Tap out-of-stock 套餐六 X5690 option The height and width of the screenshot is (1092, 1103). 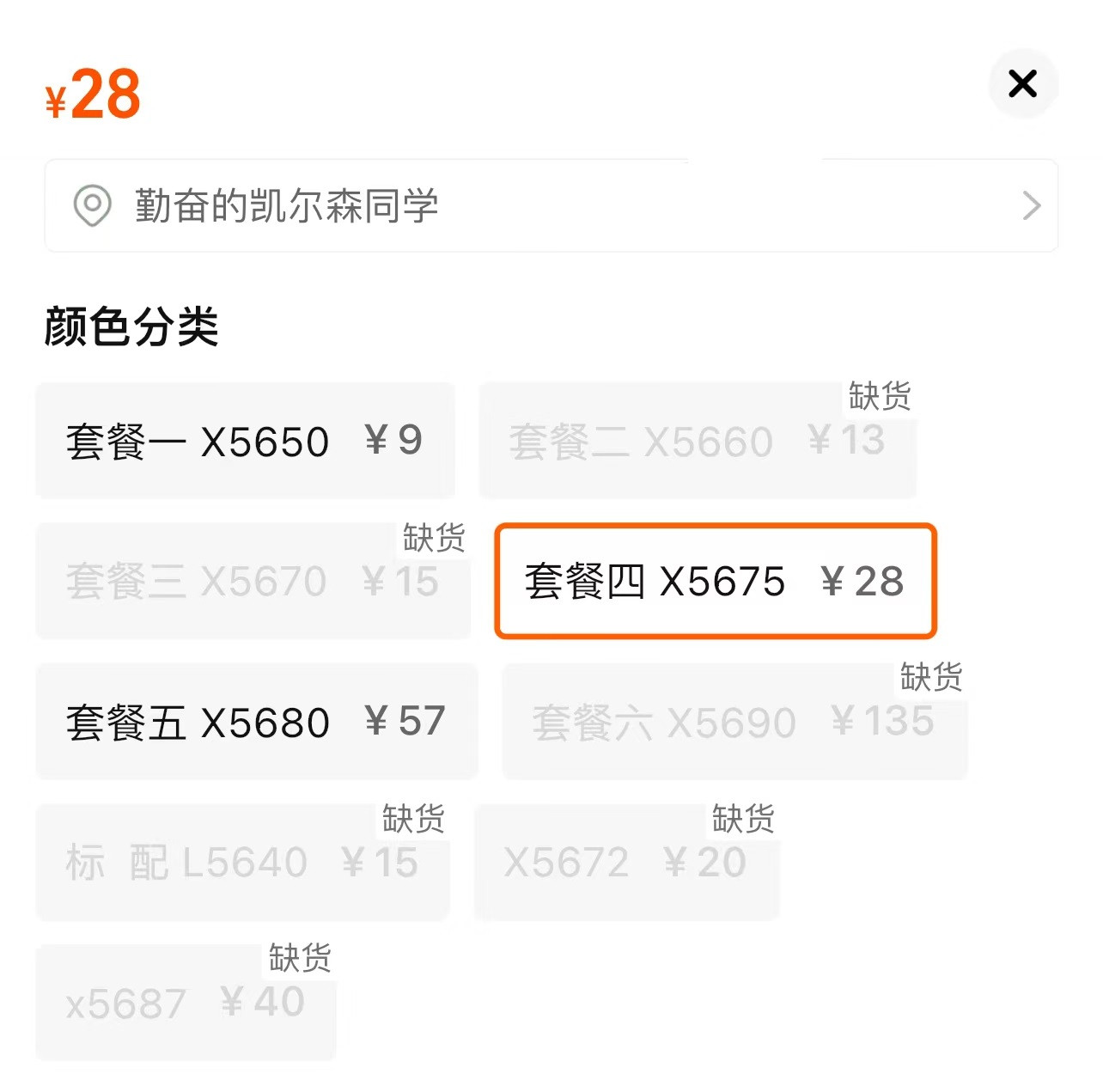click(x=734, y=722)
